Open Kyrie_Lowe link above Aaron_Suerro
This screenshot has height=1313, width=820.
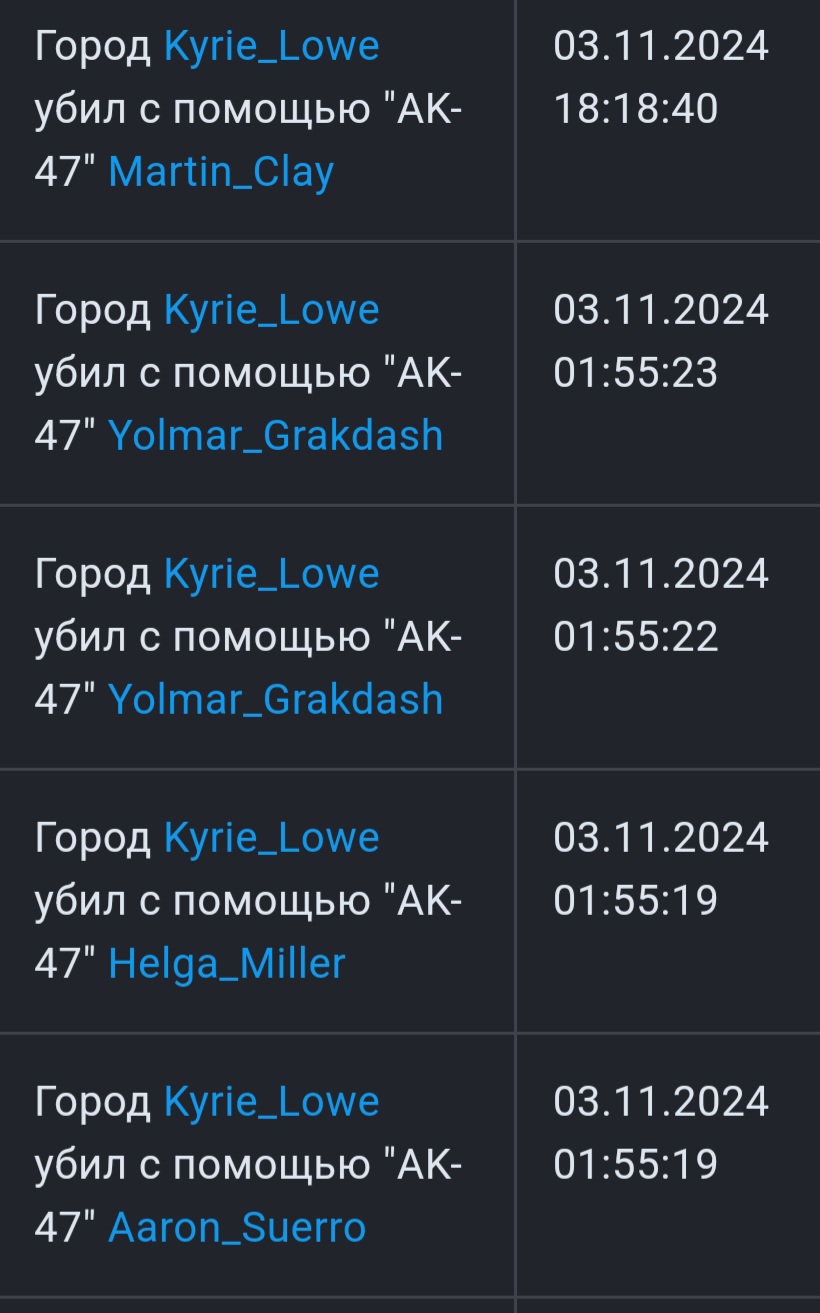click(x=271, y=1102)
